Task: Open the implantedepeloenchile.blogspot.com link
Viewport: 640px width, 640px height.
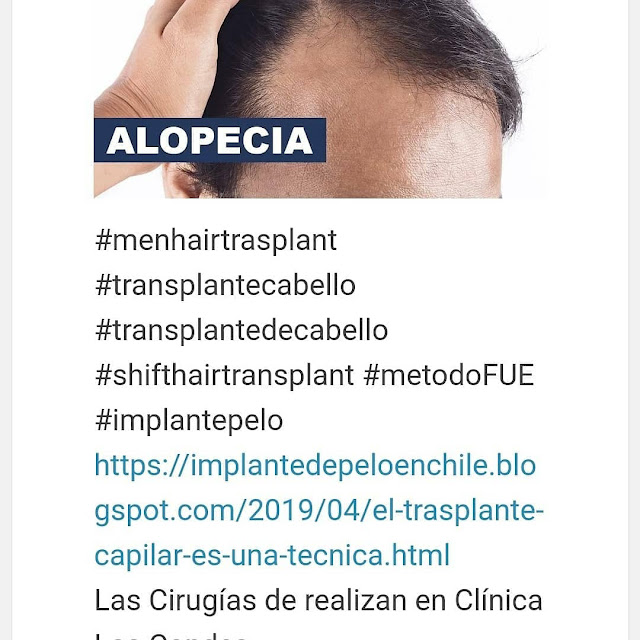Action: (318, 510)
